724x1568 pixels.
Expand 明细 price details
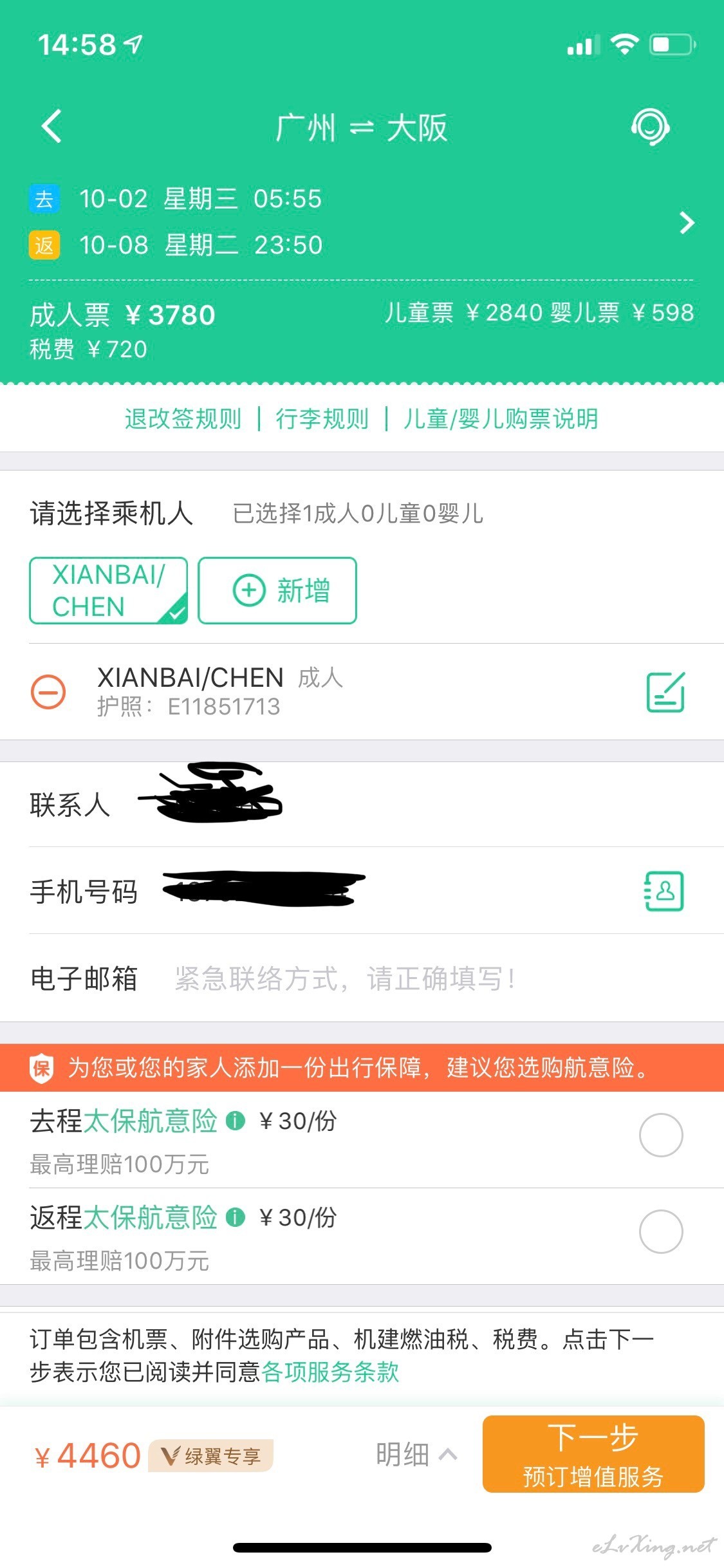coord(416,1455)
